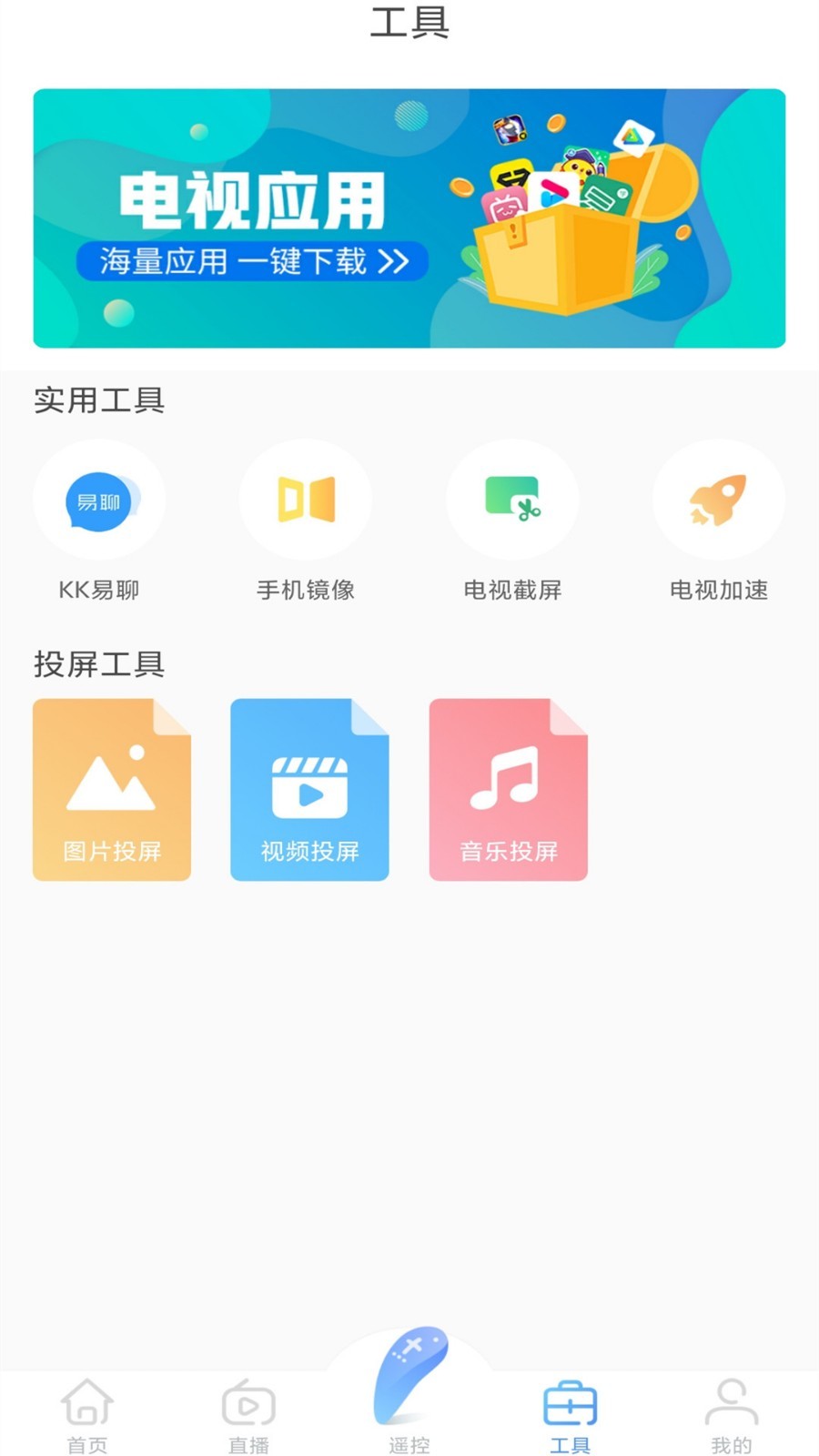
Task: Select the 视频投屏 video casting tool
Action: point(309,789)
